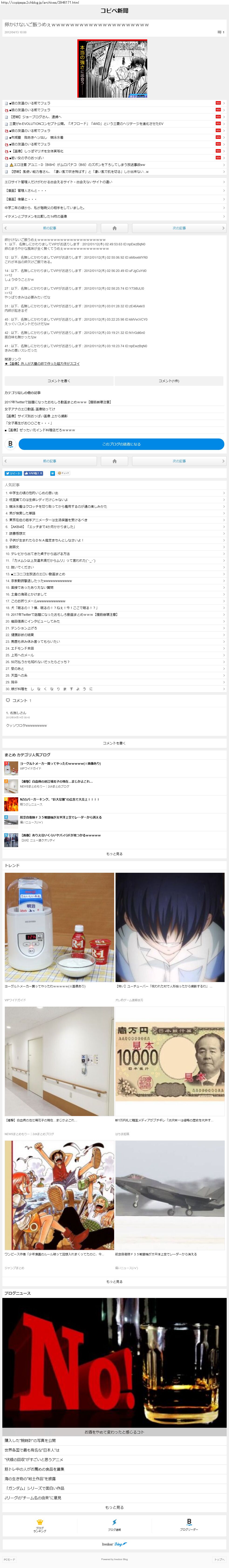Viewport: 229px width, 1568px height.
Task: View the existing comment, コメント(1件)
Action: tap(169, 380)
